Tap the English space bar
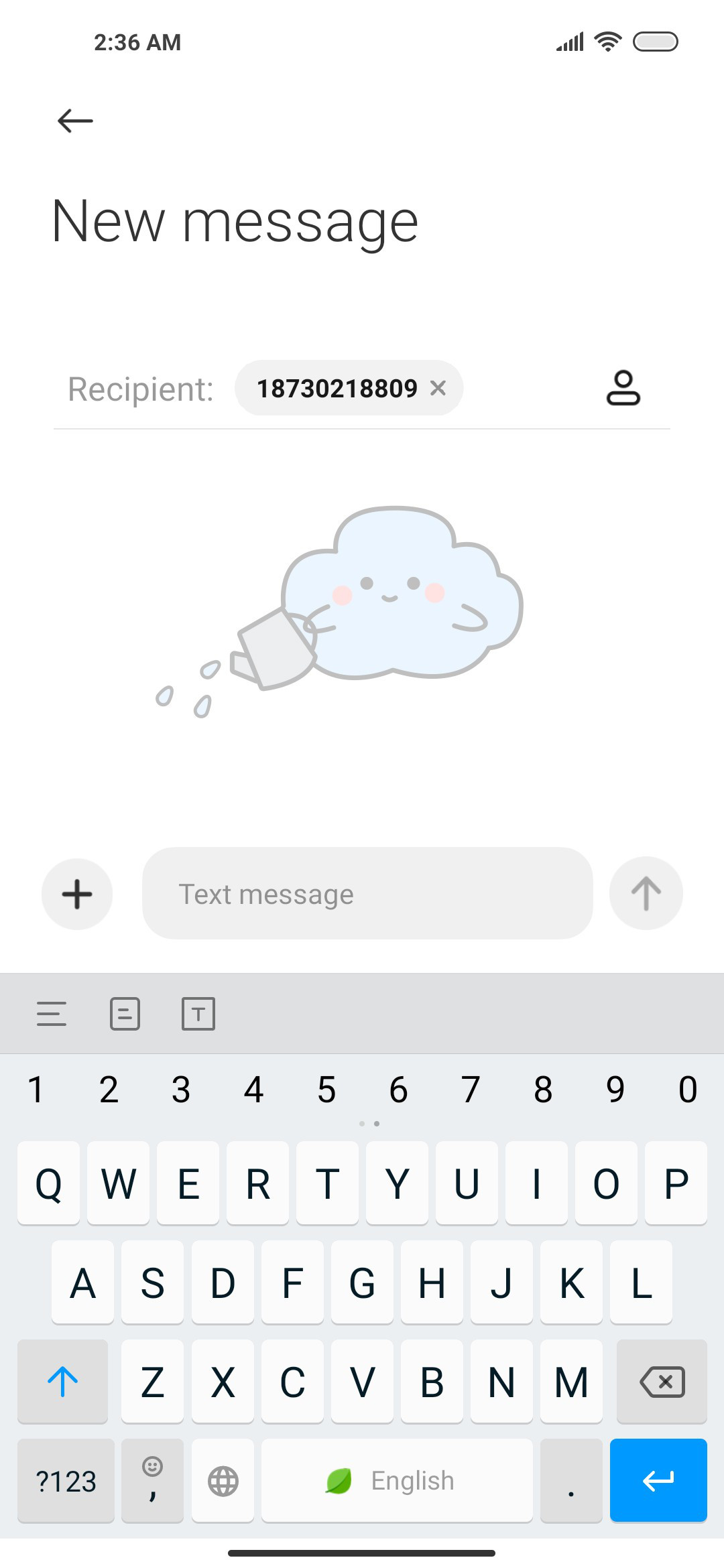The height and width of the screenshot is (1568, 724). (397, 1481)
